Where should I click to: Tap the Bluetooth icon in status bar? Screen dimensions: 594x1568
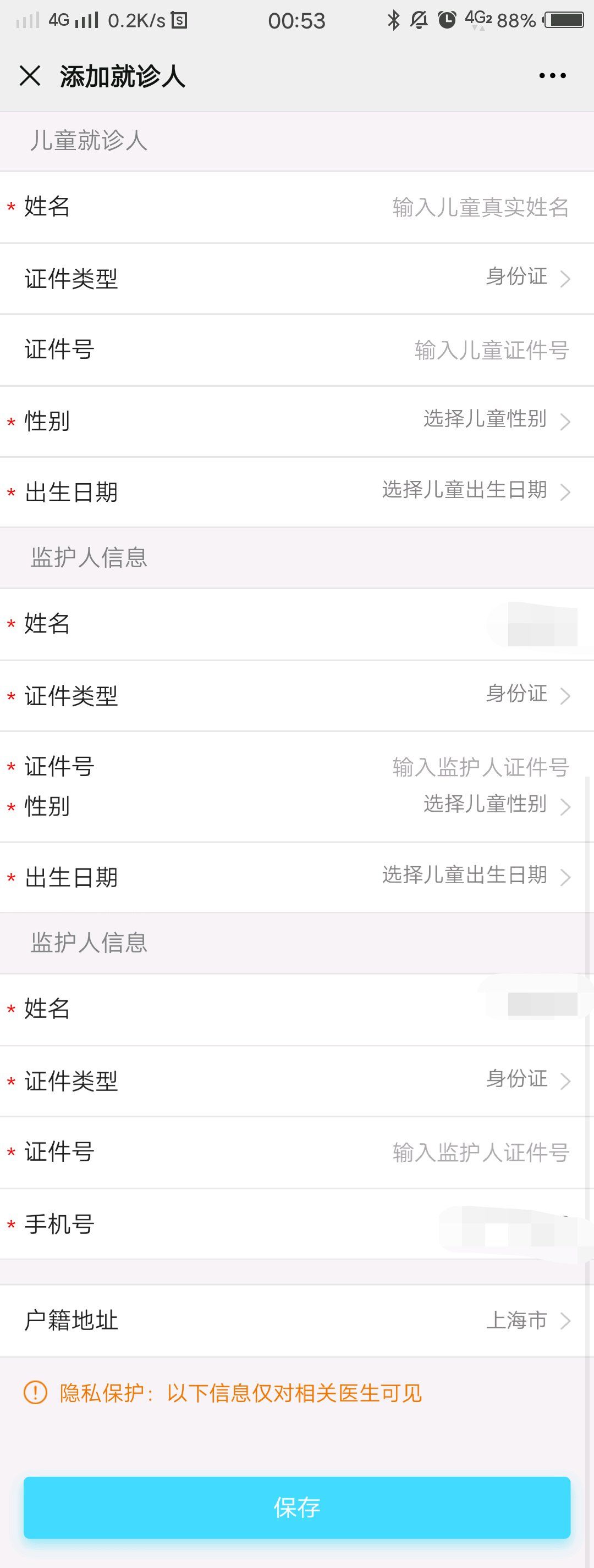tap(393, 20)
